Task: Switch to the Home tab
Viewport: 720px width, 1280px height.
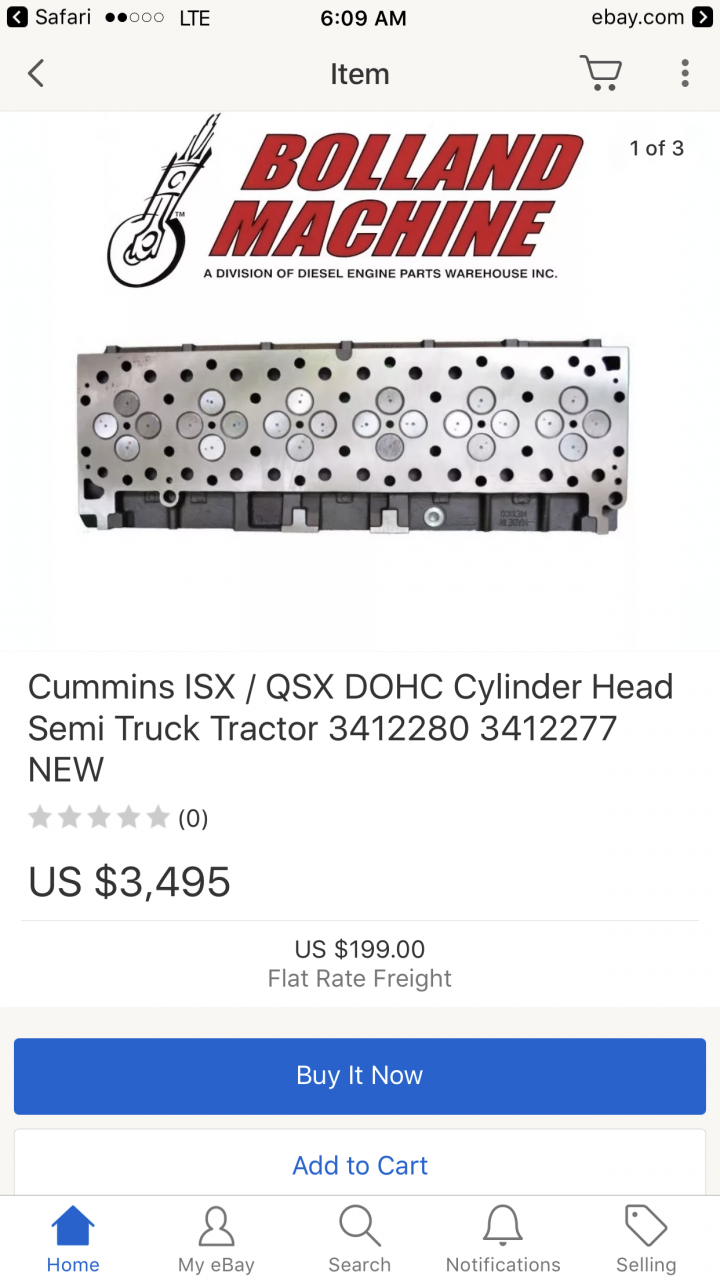Action: click(x=73, y=1240)
